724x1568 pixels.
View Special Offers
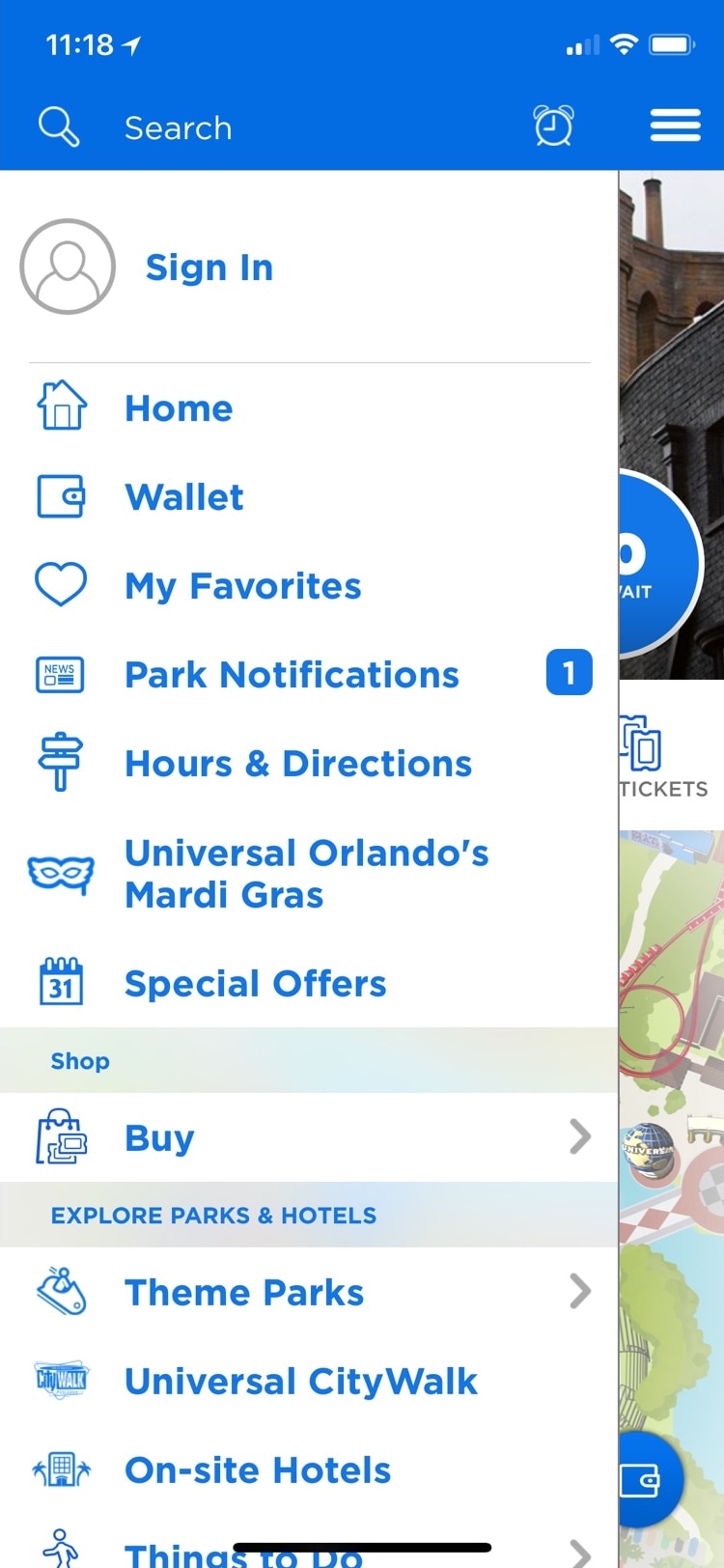309,983
